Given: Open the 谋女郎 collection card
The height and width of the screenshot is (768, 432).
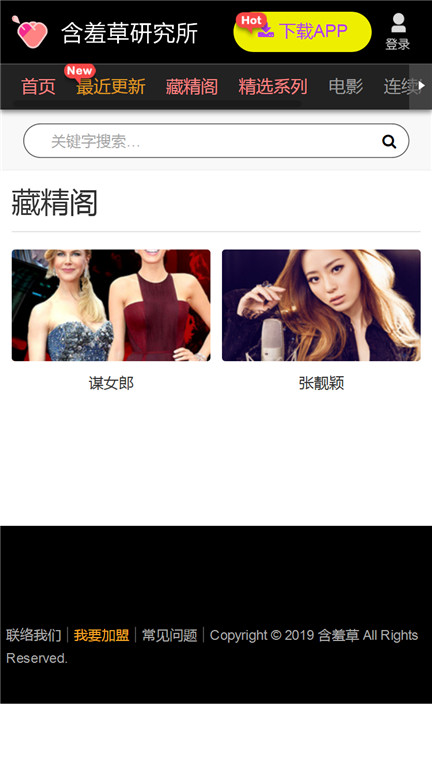Looking at the screenshot, I should (111, 321).
